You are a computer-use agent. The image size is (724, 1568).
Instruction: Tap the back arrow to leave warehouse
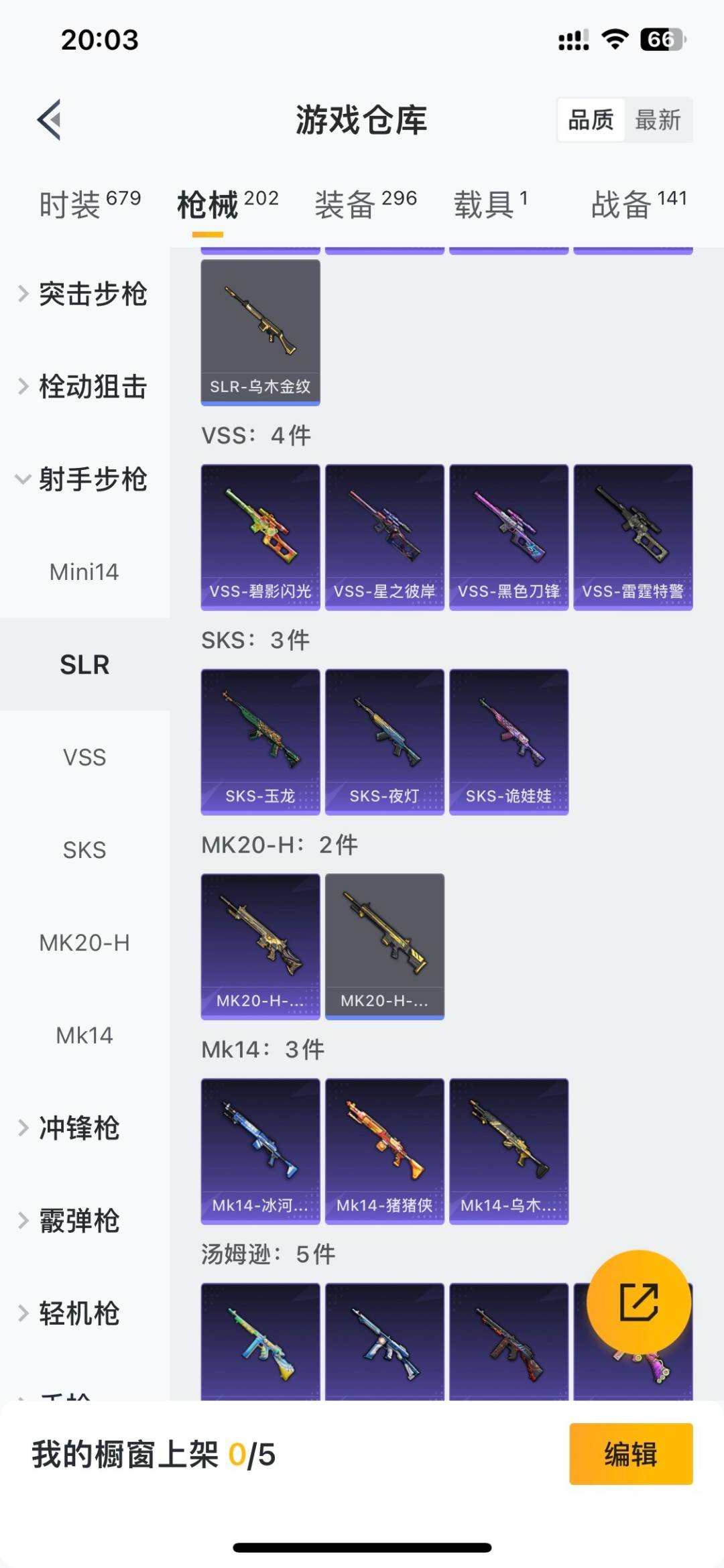(x=47, y=121)
